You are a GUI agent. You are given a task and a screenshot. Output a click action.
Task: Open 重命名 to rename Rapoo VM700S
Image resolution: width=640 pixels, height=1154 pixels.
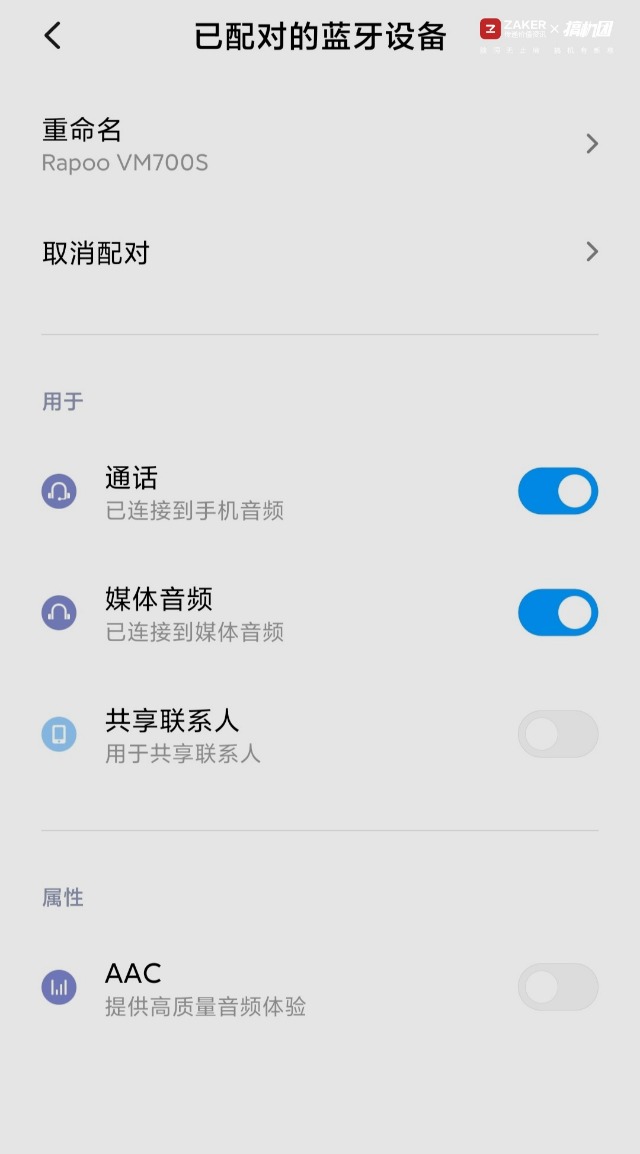[320, 144]
